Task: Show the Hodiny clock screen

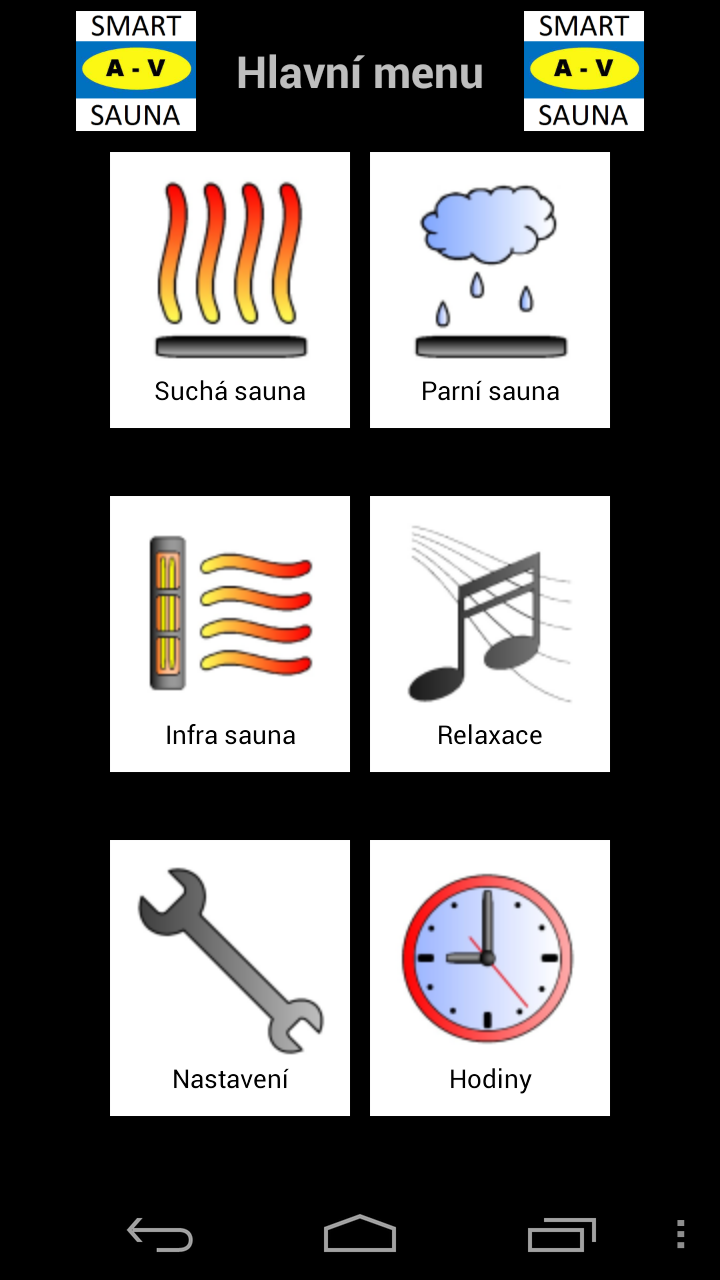Action: [x=490, y=978]
